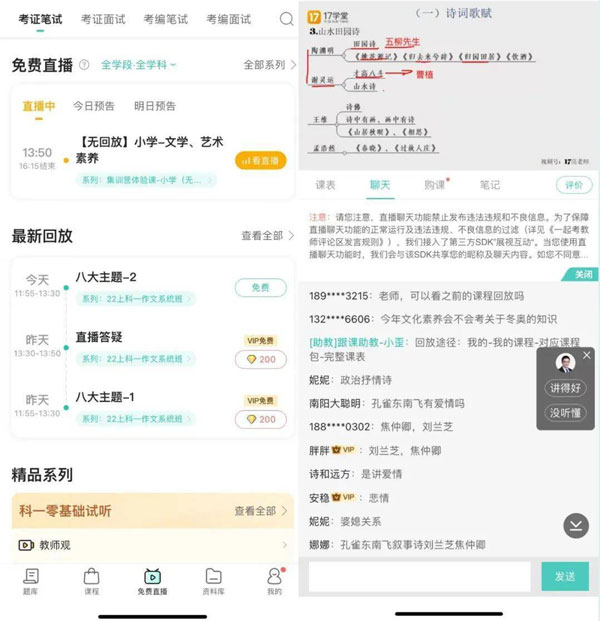Viewport: 600px width, 621px height.
Task: Send the chat message with 发送
Action: coord(565,576)
